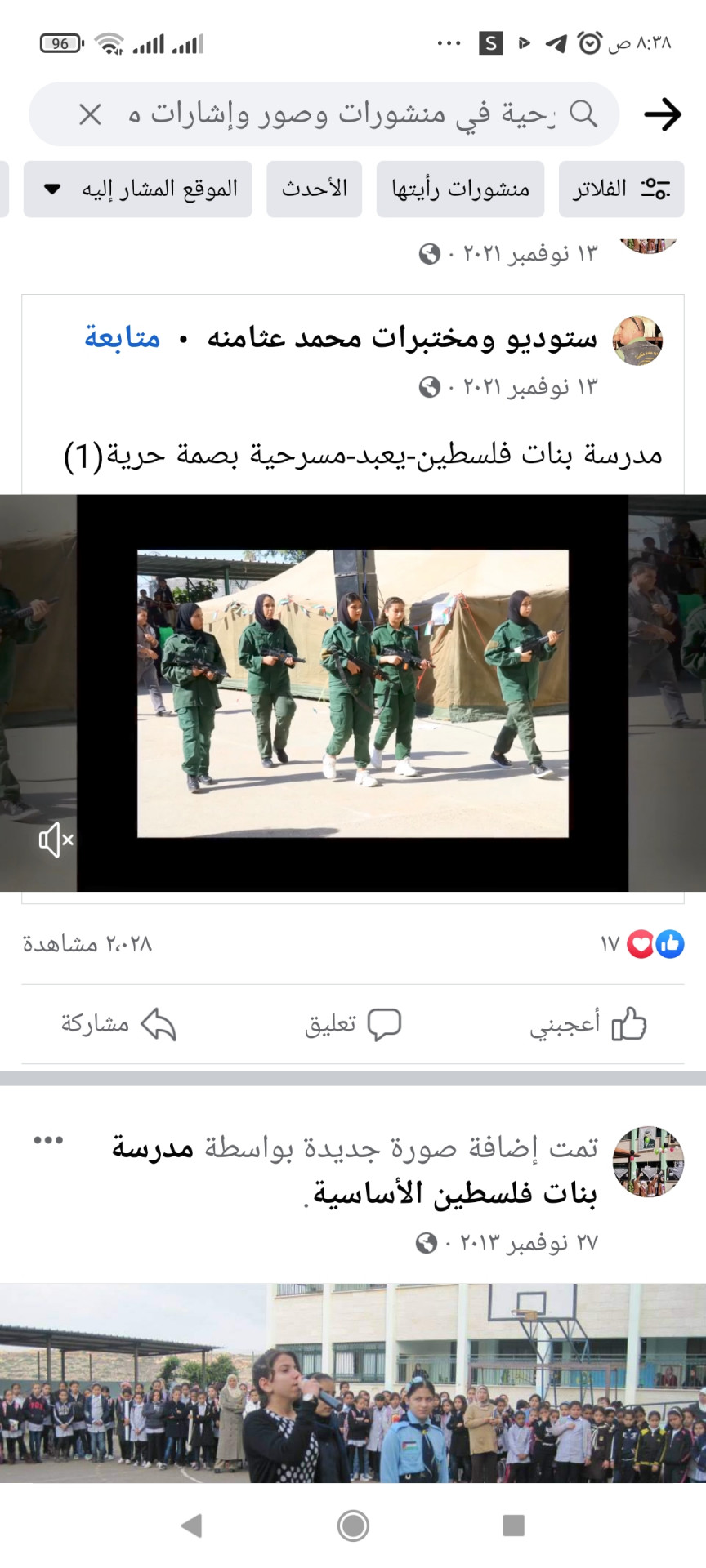Select the منشورات رأيتها filter chip
Image resolution: width=706 pixels, height=1568 pixels.
(460, 189)
